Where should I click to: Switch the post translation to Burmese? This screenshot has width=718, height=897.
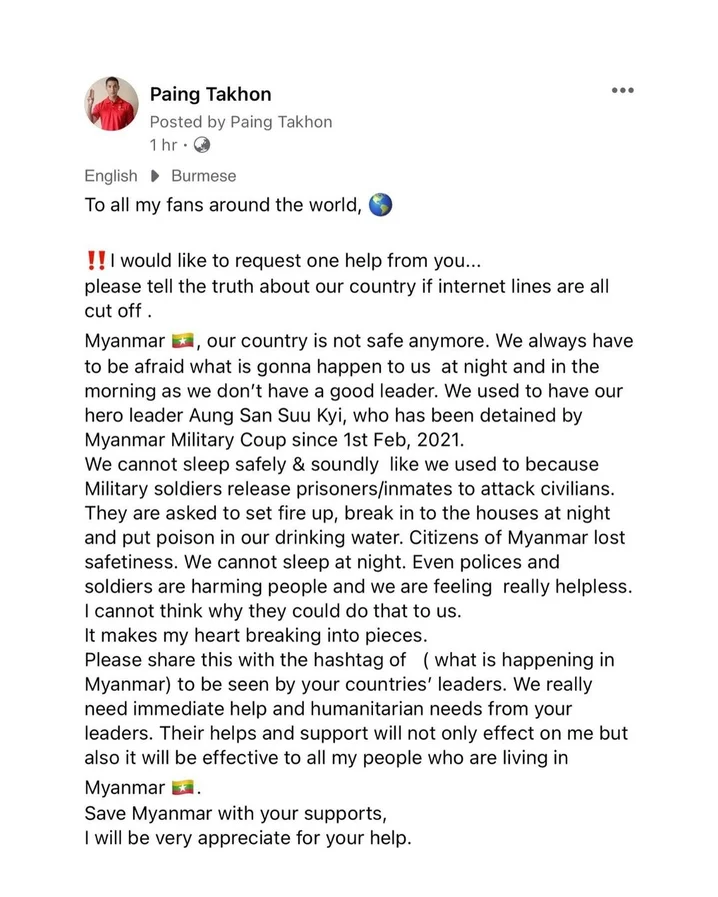pos(204,176)
